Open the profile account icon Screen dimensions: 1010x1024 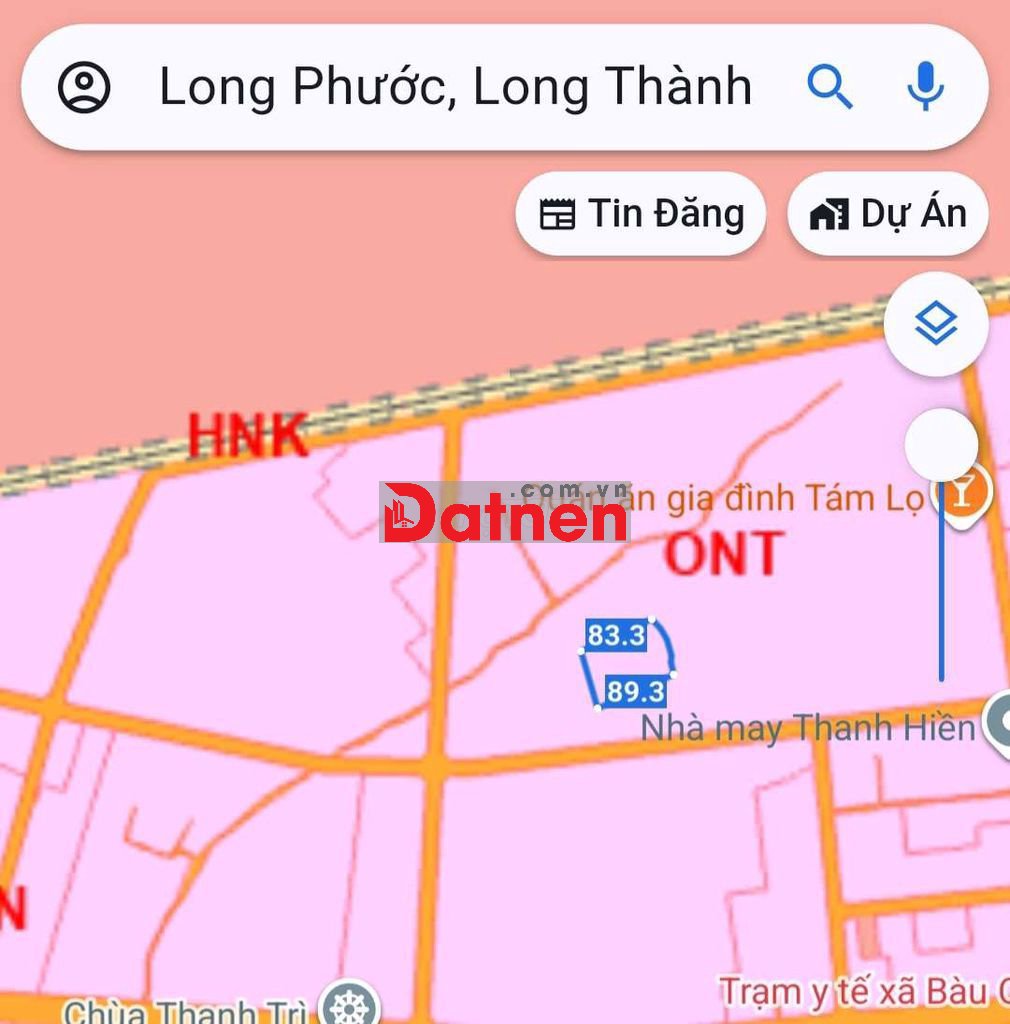(x=84, y=87)
